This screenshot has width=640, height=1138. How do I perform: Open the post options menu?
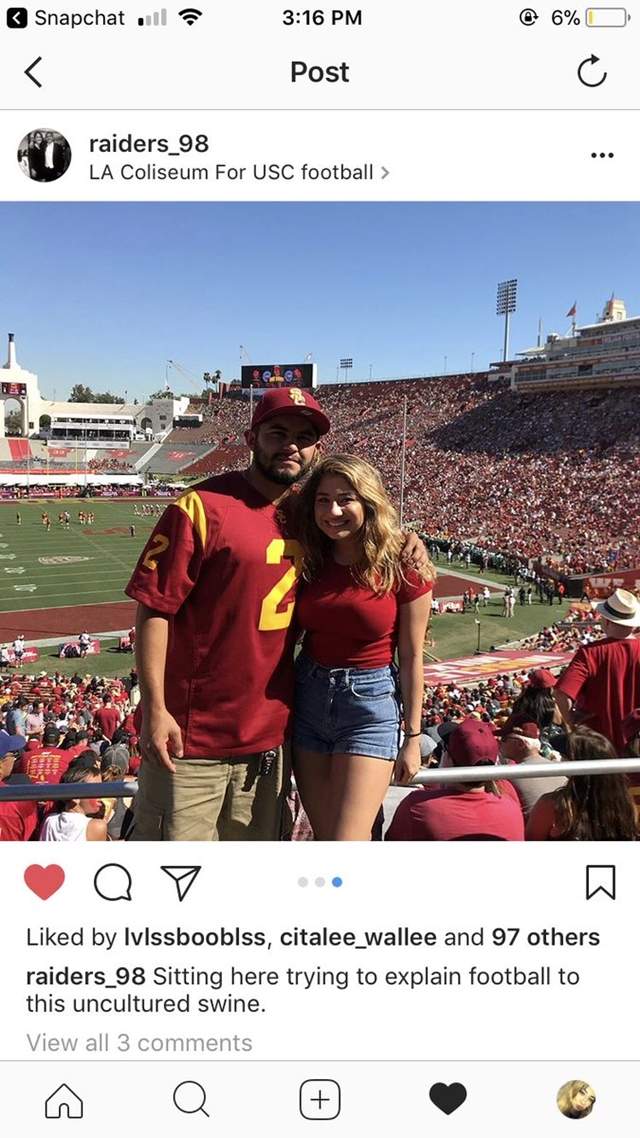[x=602, y=155]
